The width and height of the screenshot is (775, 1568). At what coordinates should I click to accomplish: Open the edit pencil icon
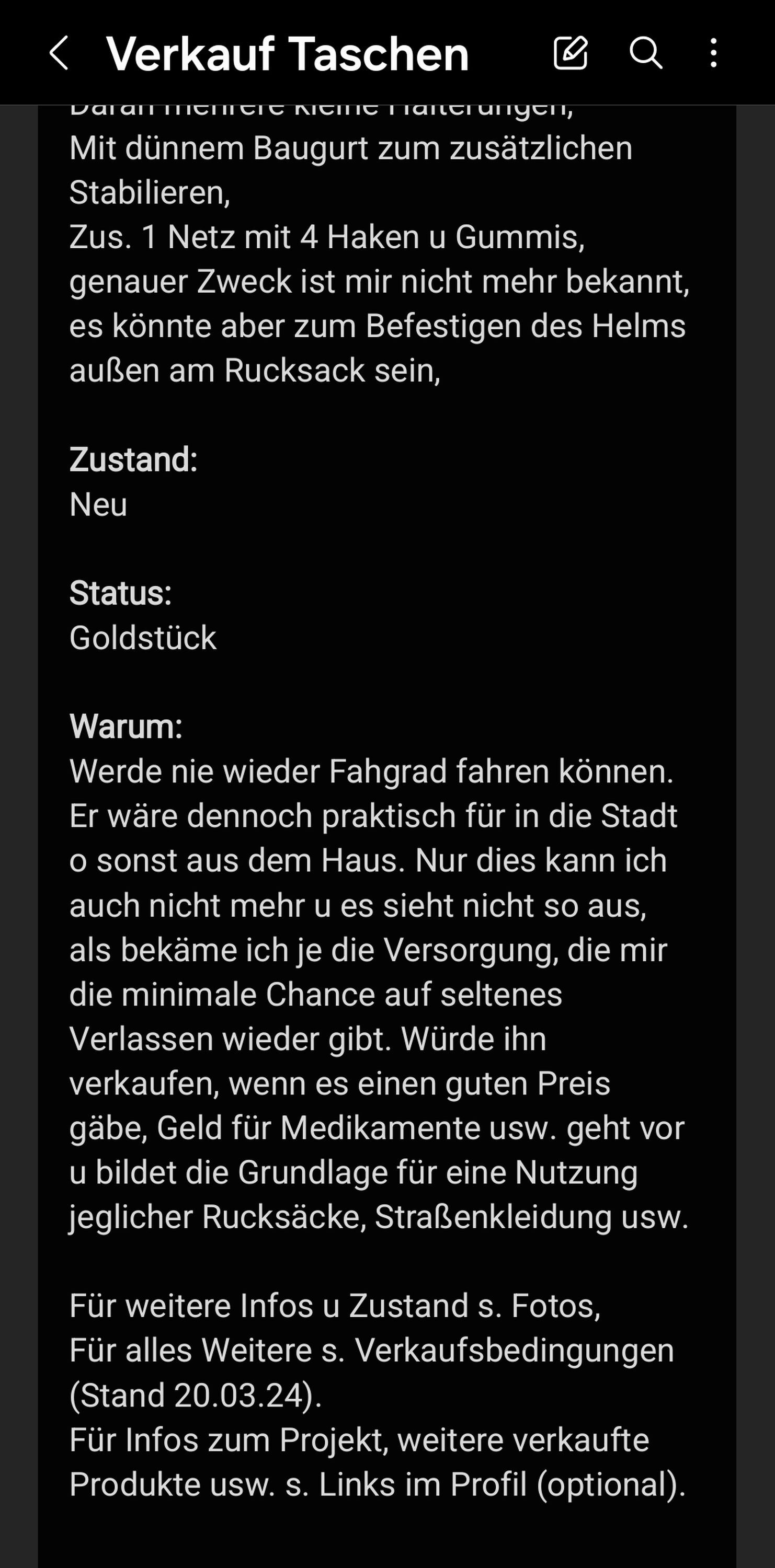click(x=571, y=53)
